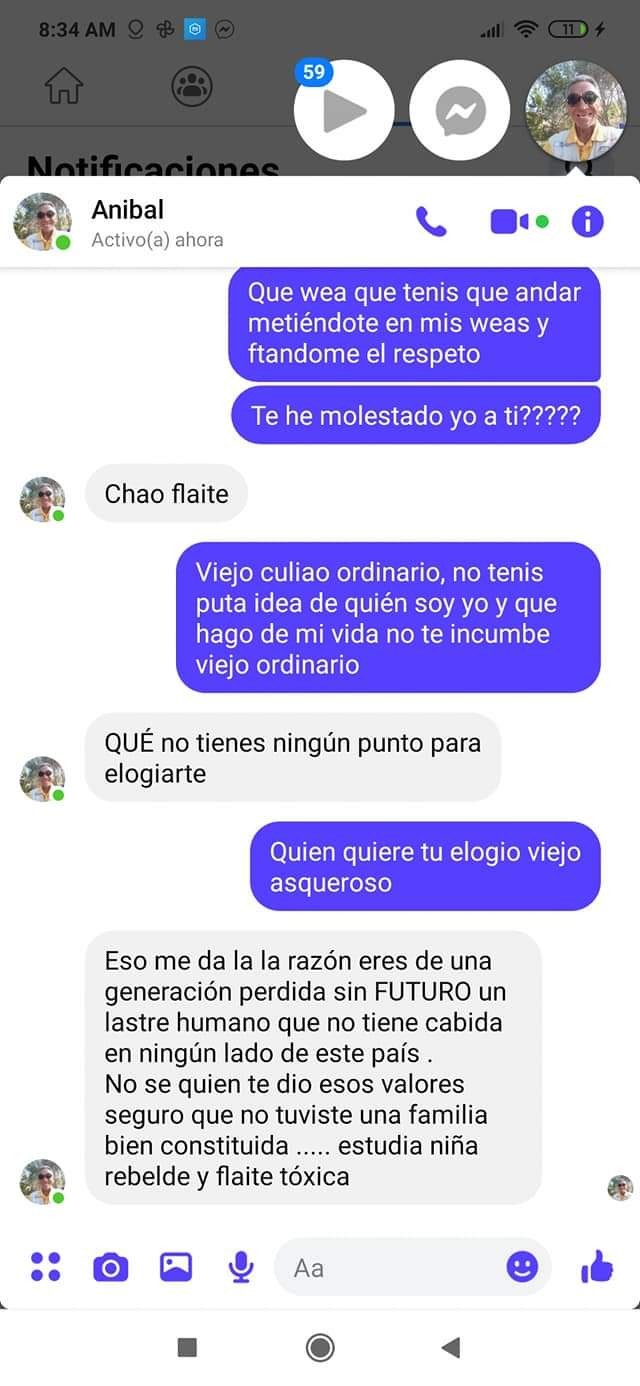Open the gallery image picker
The width and height of the screenshot is (640, 1386).
click(176, 1267)
